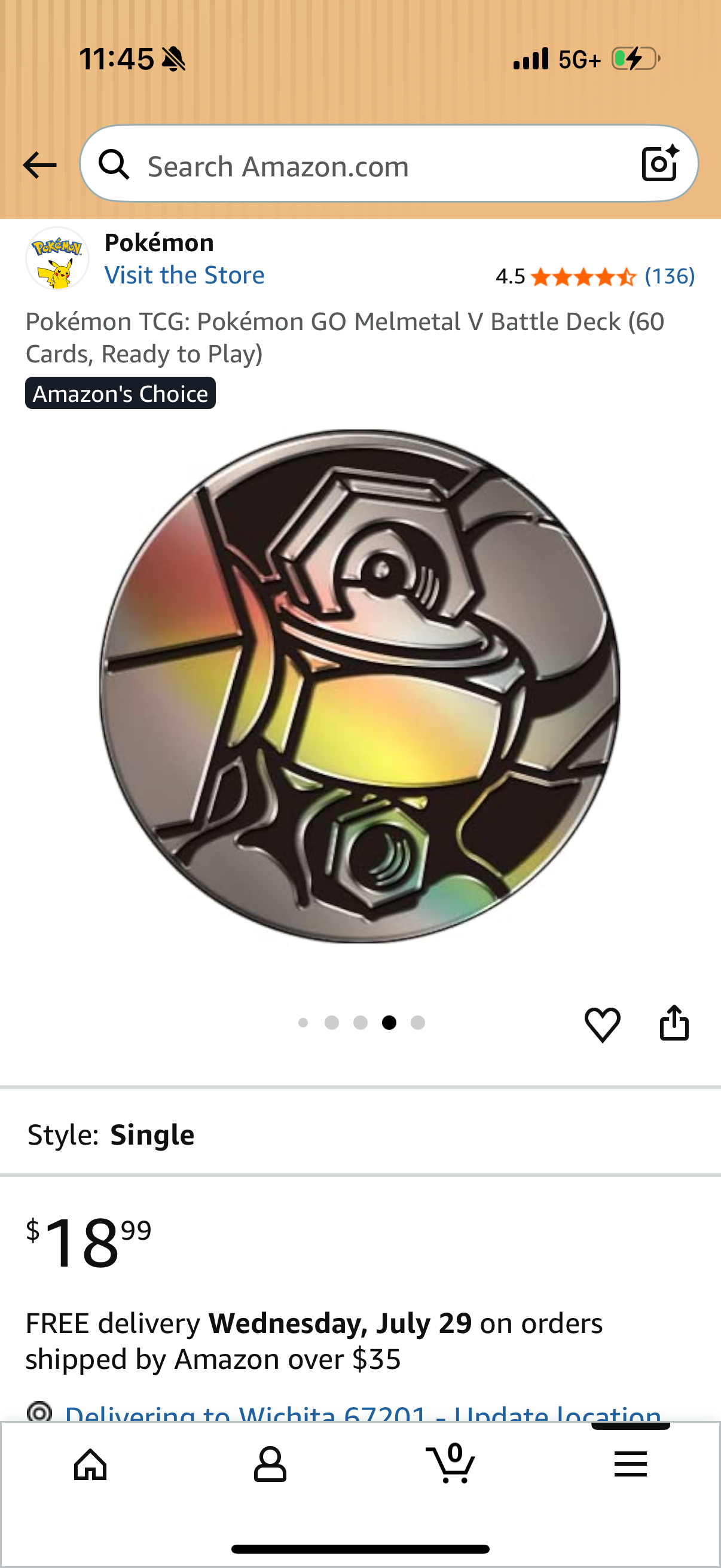Open the Style: Single selector
The height and width of the screenshot is (1568, 721).
click(x=360, y=1134)
